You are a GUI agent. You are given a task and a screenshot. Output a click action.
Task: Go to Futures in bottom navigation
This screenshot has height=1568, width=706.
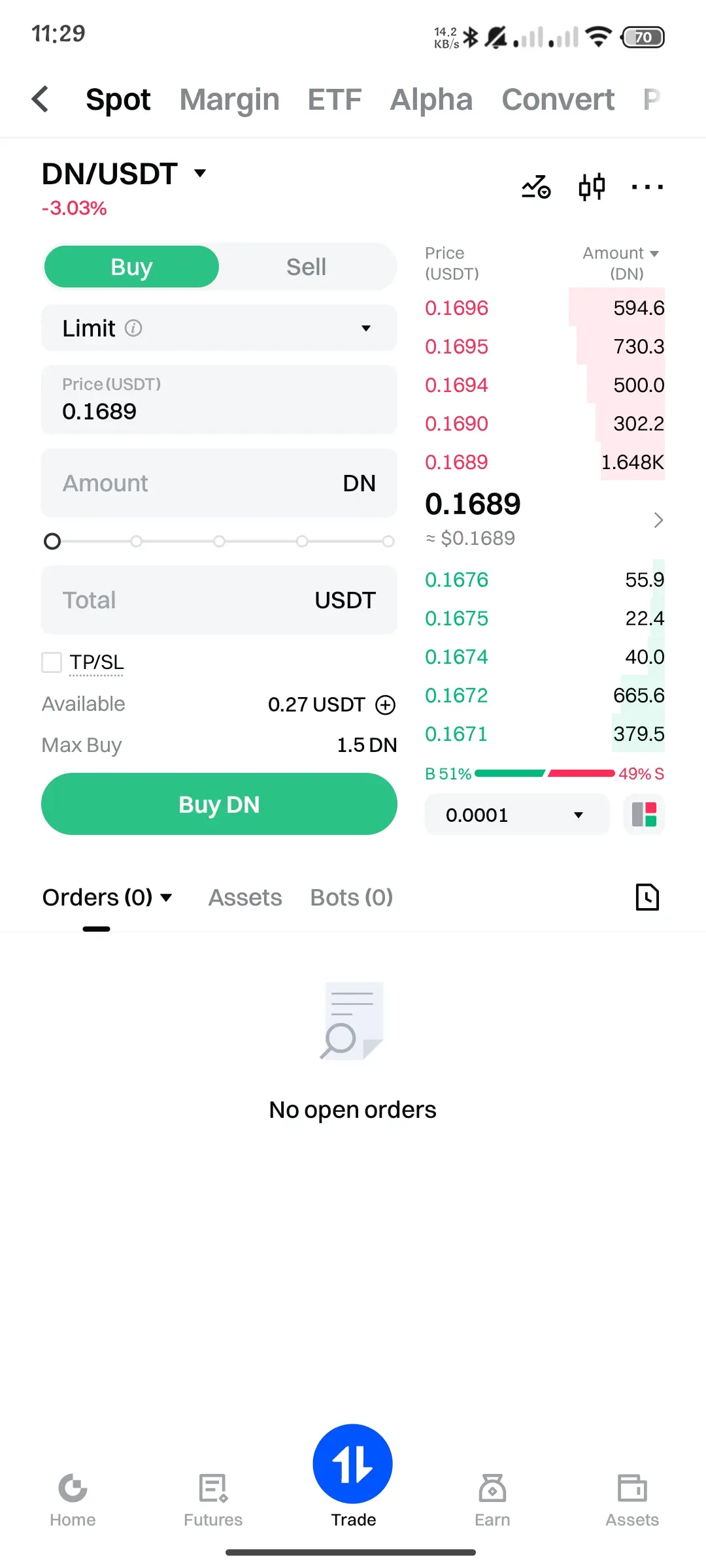pyautogui.click(x=213, y=1500)
